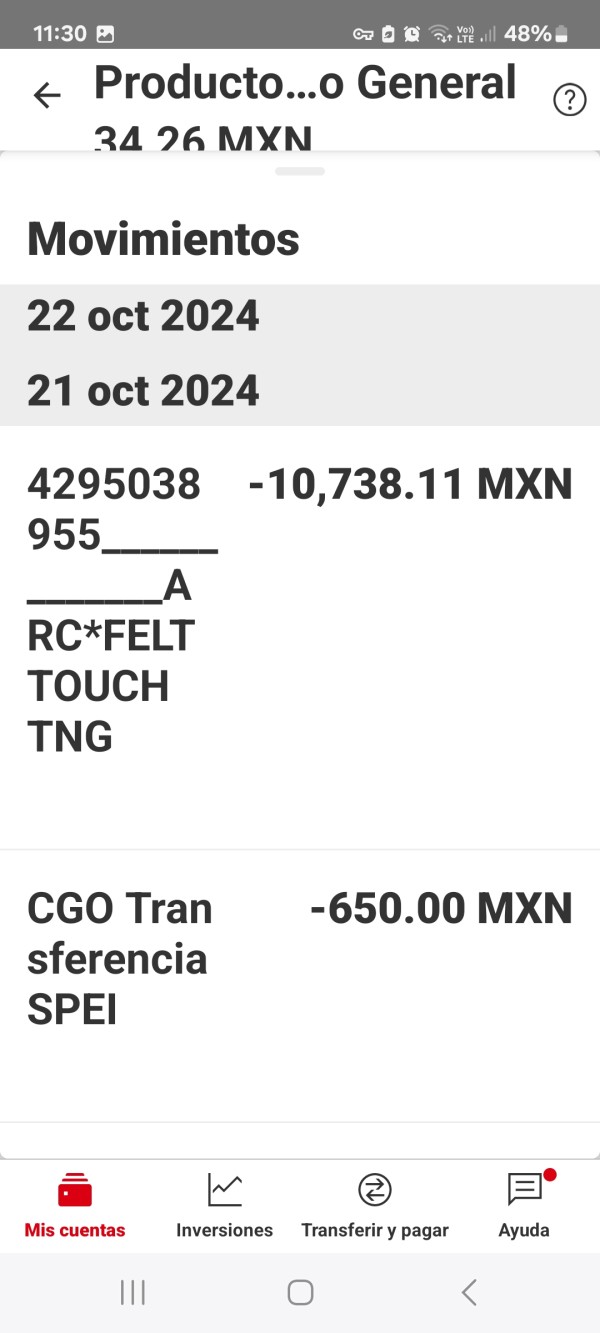Open the help question-mark icon
The width and height of the screenshot is (600, 1333).
click(569, 100)
